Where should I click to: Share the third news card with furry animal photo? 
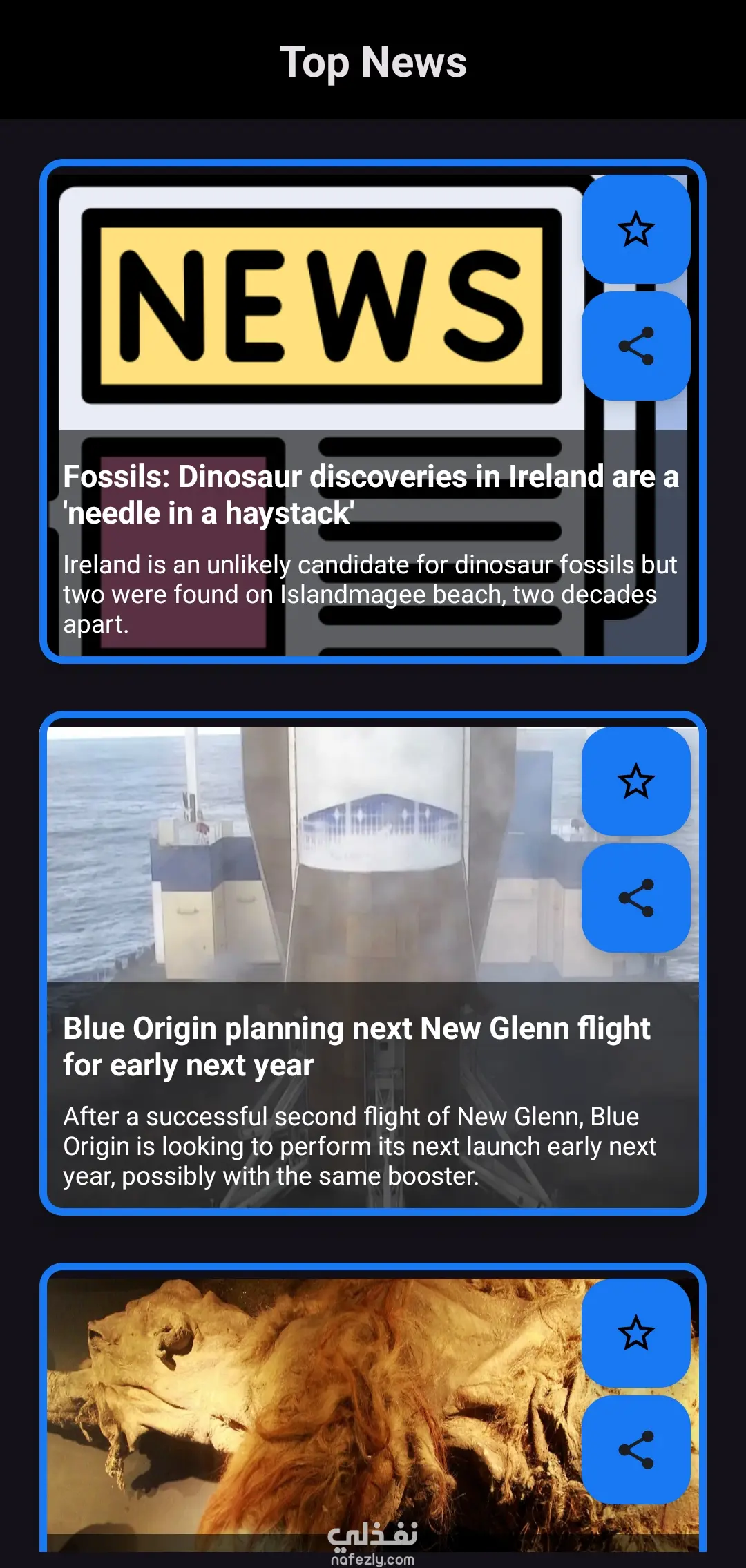click(635, 1450)
